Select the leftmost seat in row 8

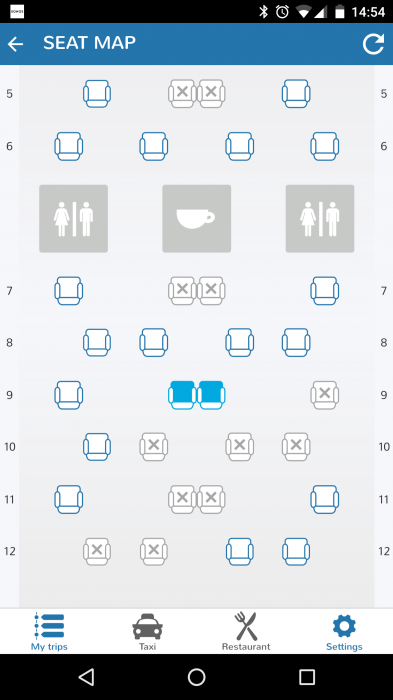point(97,342)
